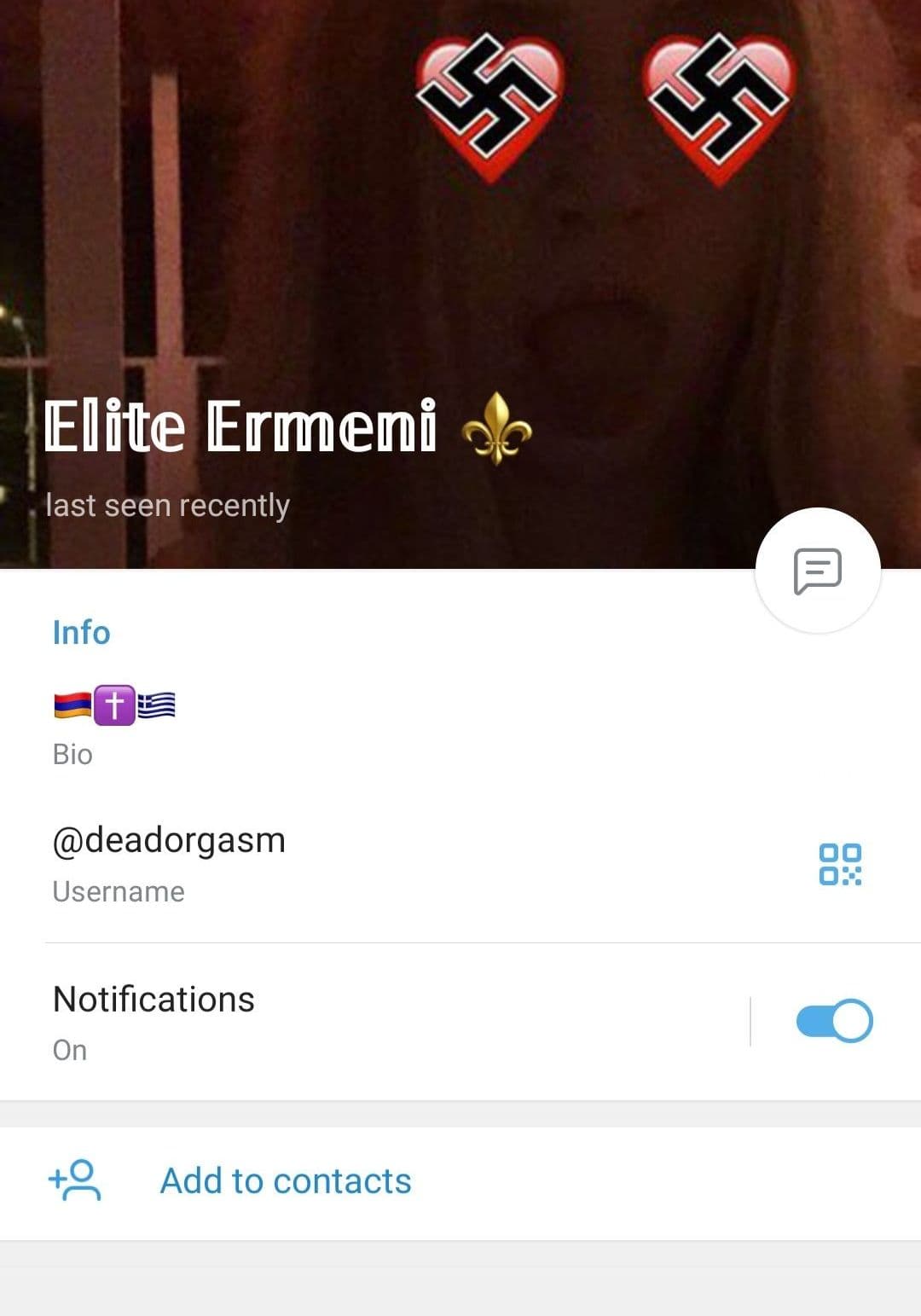Open Notifications settings row

(x=341, y=1021)
